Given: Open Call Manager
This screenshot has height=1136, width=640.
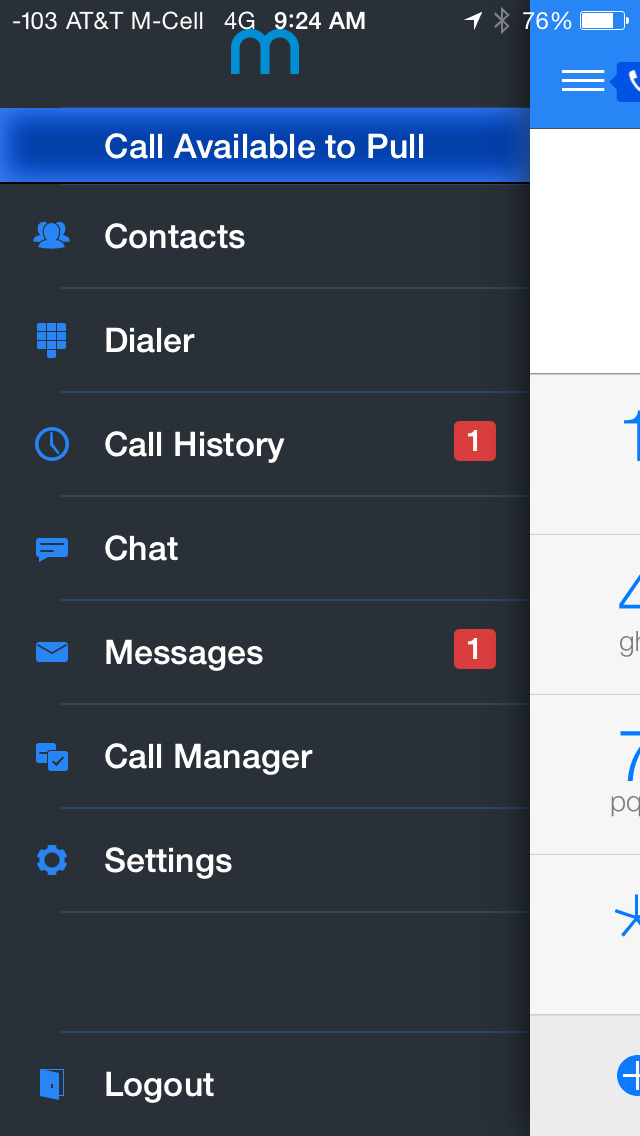Looking at the screenshot, I should click(265, 756).
